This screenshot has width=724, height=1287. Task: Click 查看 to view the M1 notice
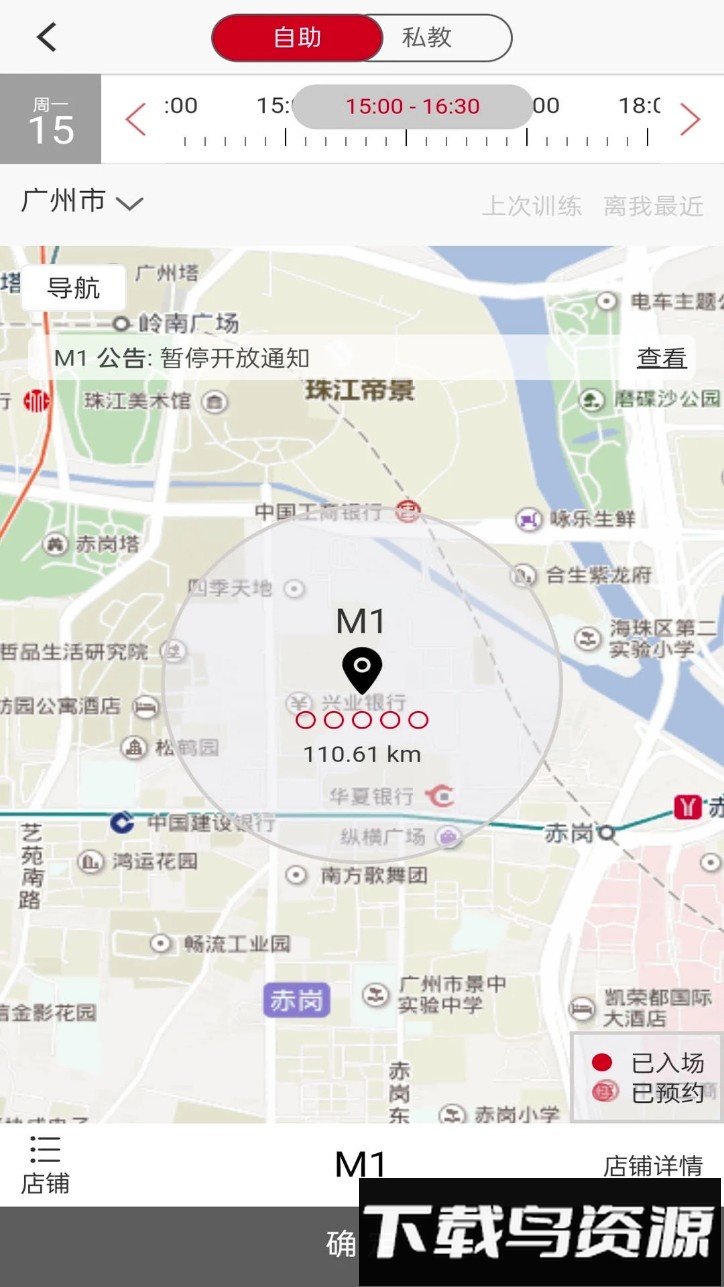tap(661, 356)
